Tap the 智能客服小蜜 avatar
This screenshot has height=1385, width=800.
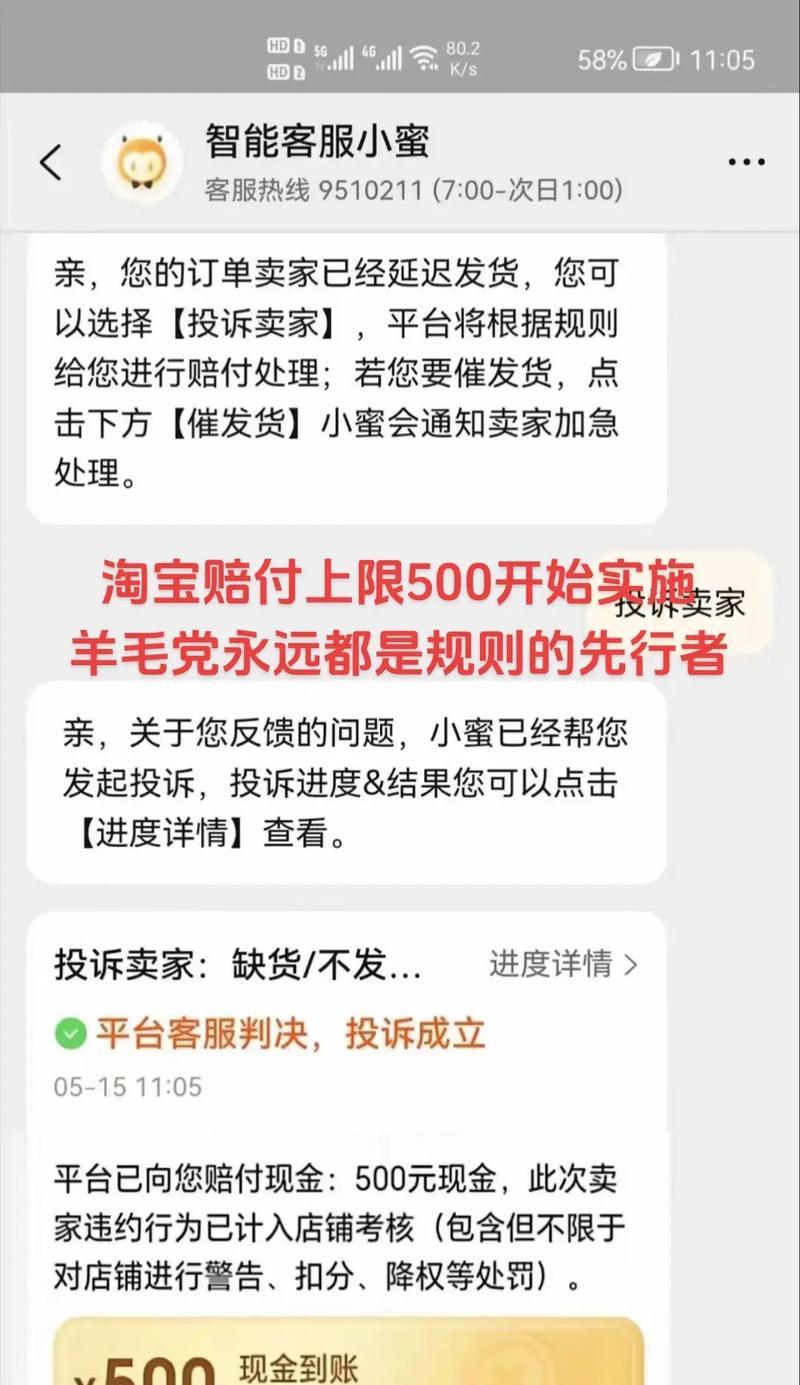click(x=142, y=162)
